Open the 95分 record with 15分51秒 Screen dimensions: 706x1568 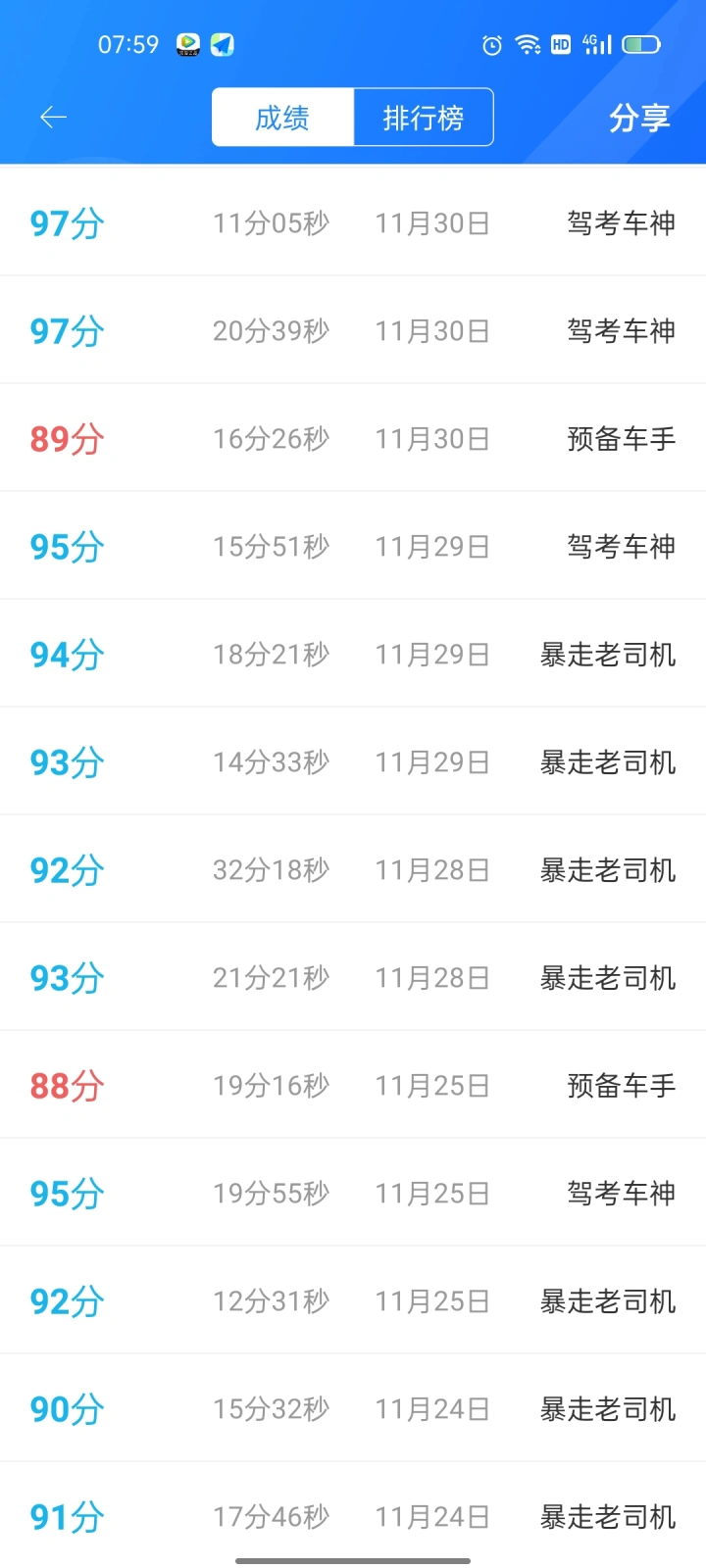pyautogui.click(x=353, y=546)
